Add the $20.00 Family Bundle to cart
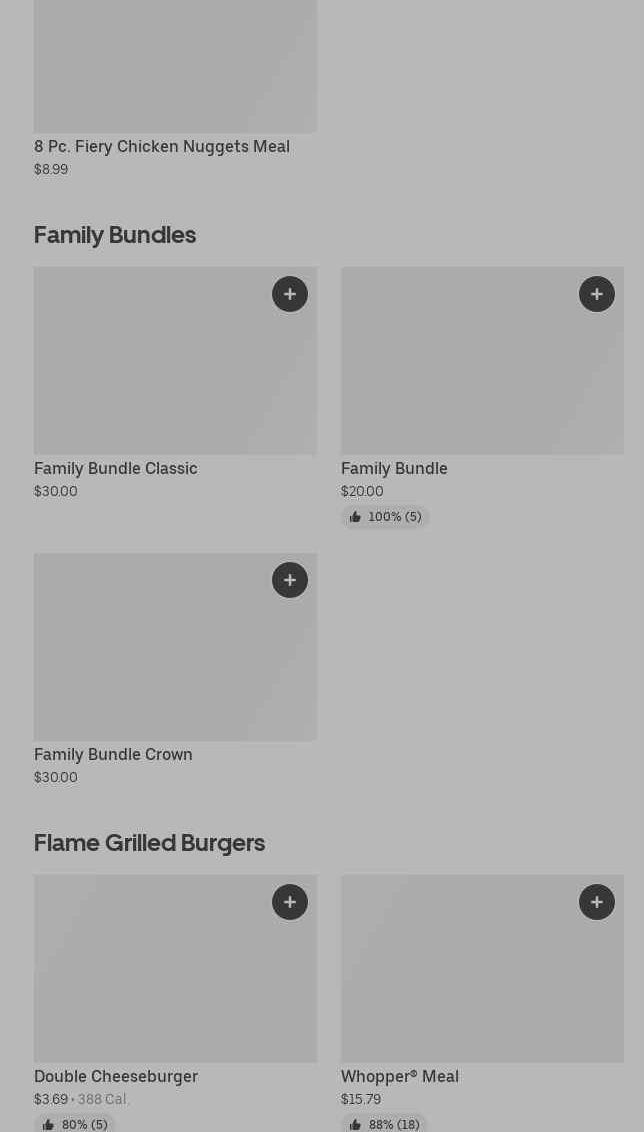Screen dimensions: 644x1132 [597, 294]
